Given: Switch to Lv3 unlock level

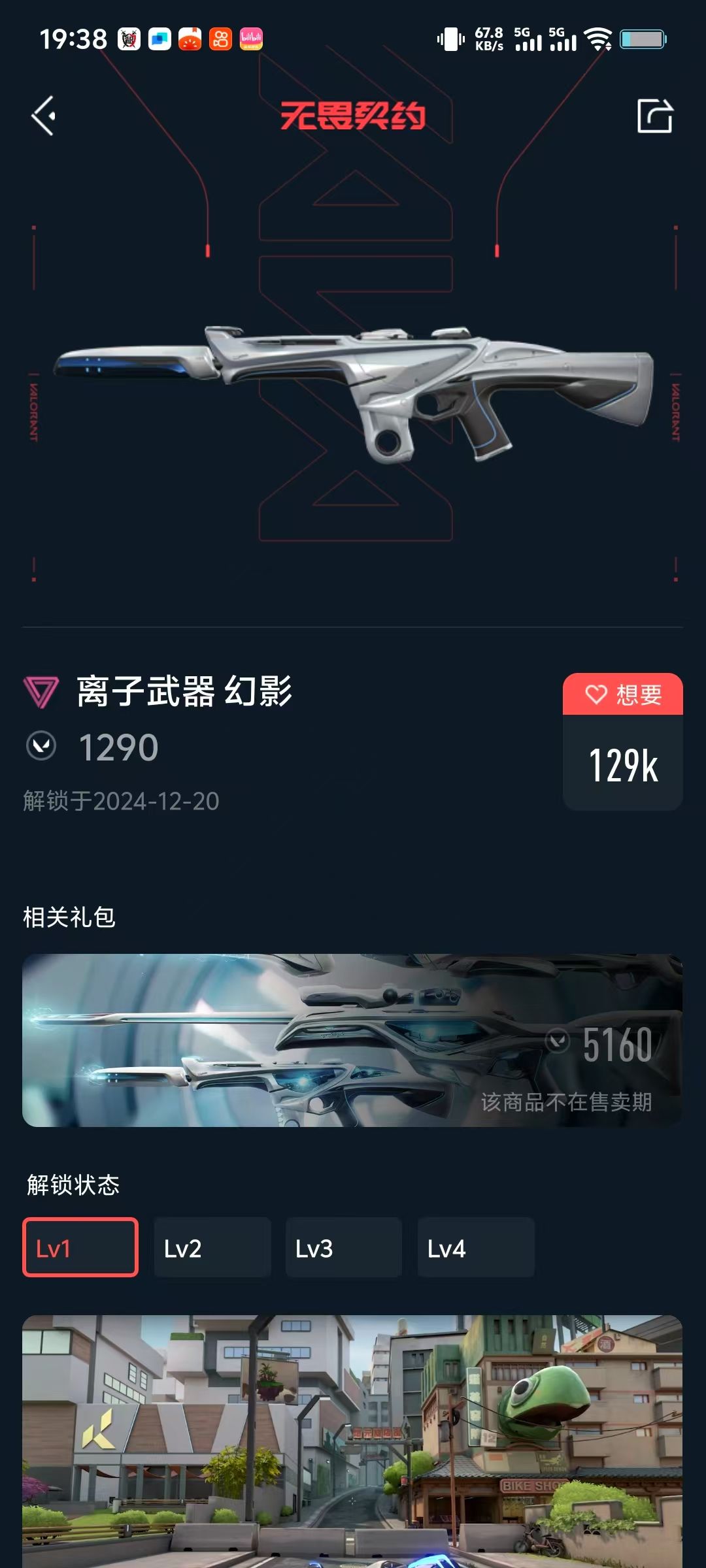Looking at the screenshot, I should click(x=344, y=1247).
